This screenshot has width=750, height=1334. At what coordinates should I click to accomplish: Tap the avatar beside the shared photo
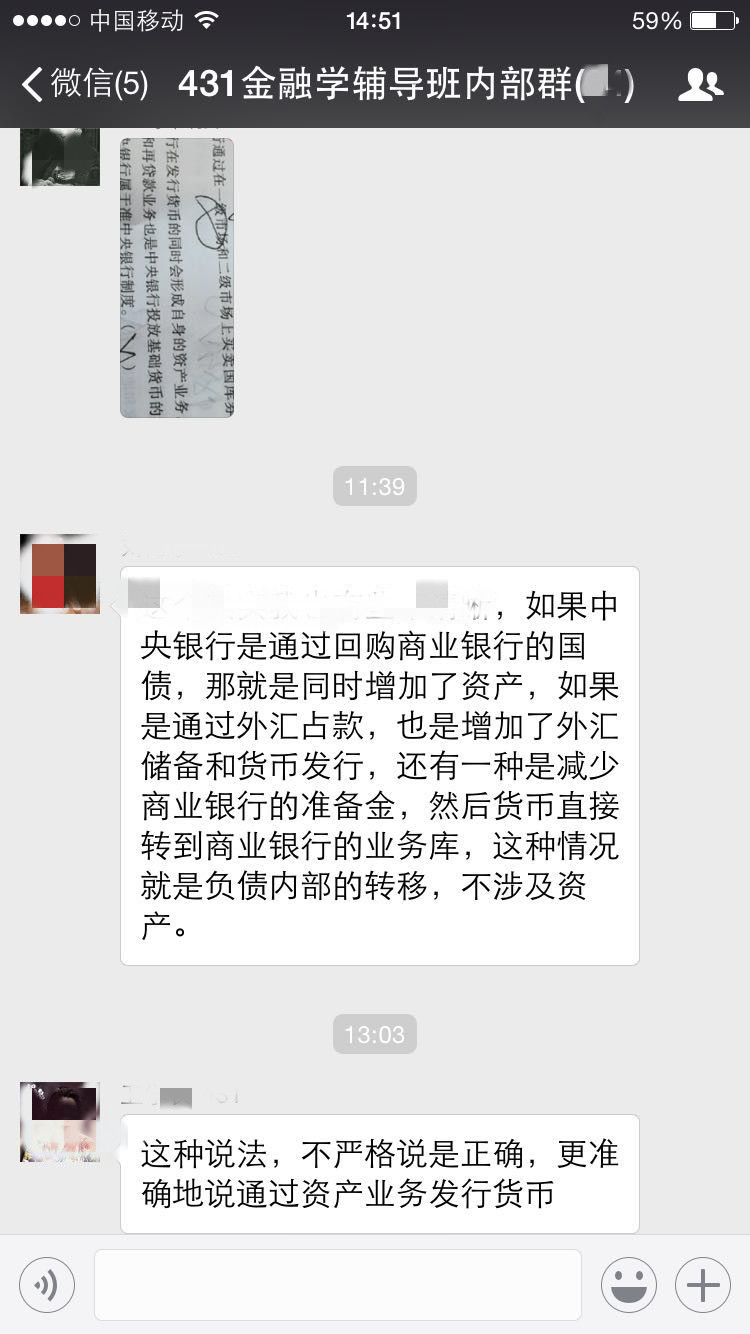[x=60, y=156]
